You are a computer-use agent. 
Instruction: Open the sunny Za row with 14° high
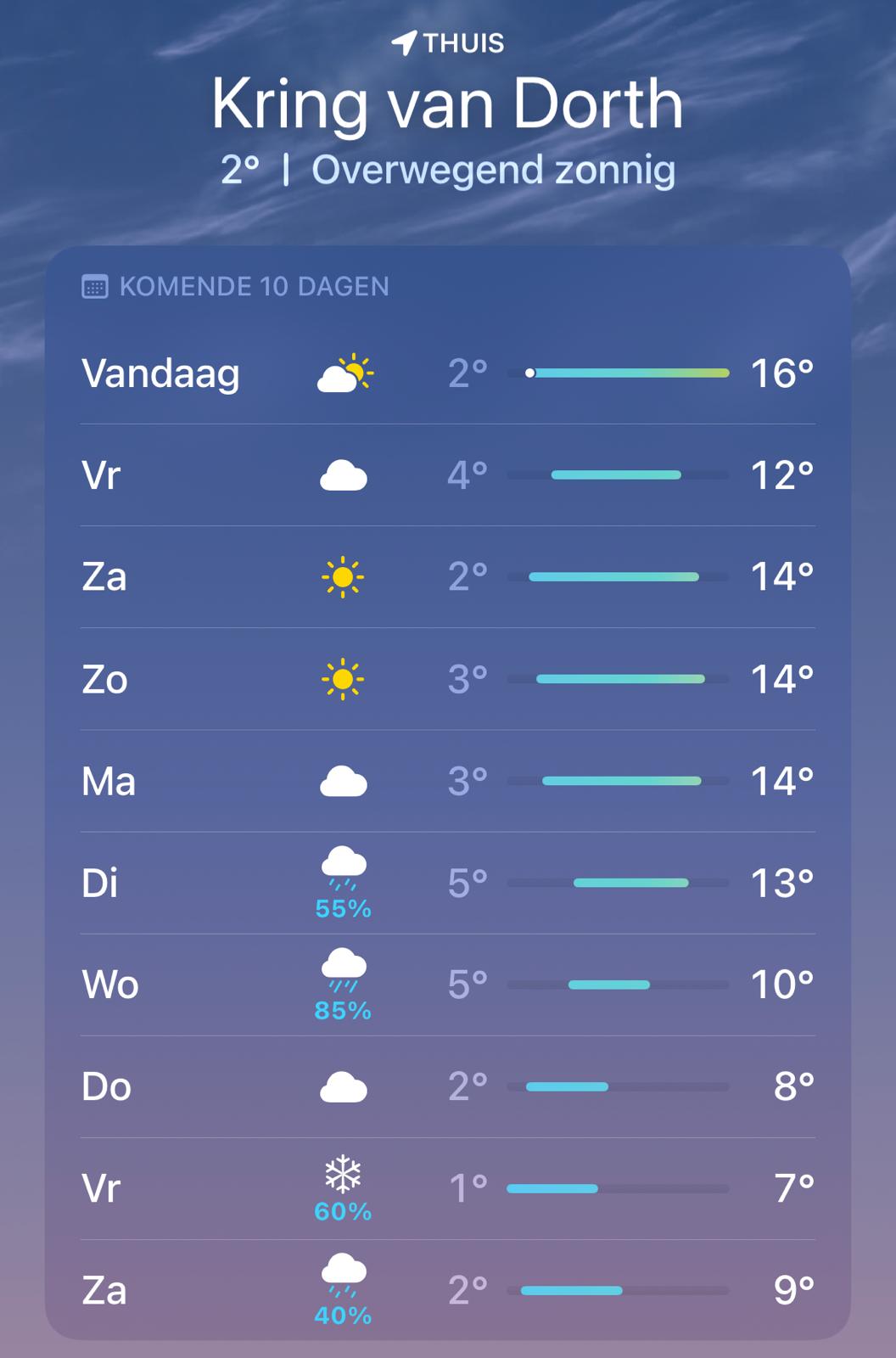447,577
